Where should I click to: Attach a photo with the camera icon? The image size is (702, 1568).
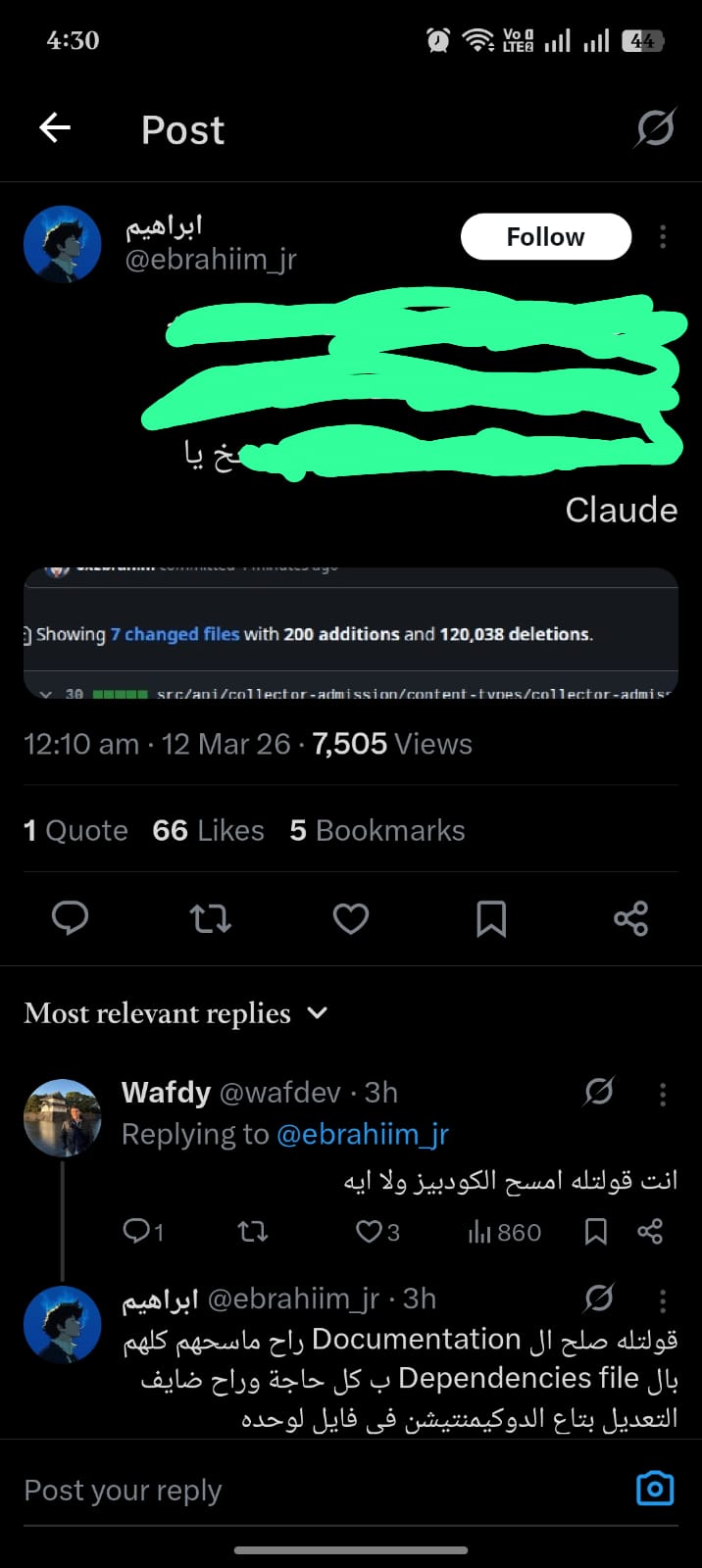click(x=655, y=1489)
